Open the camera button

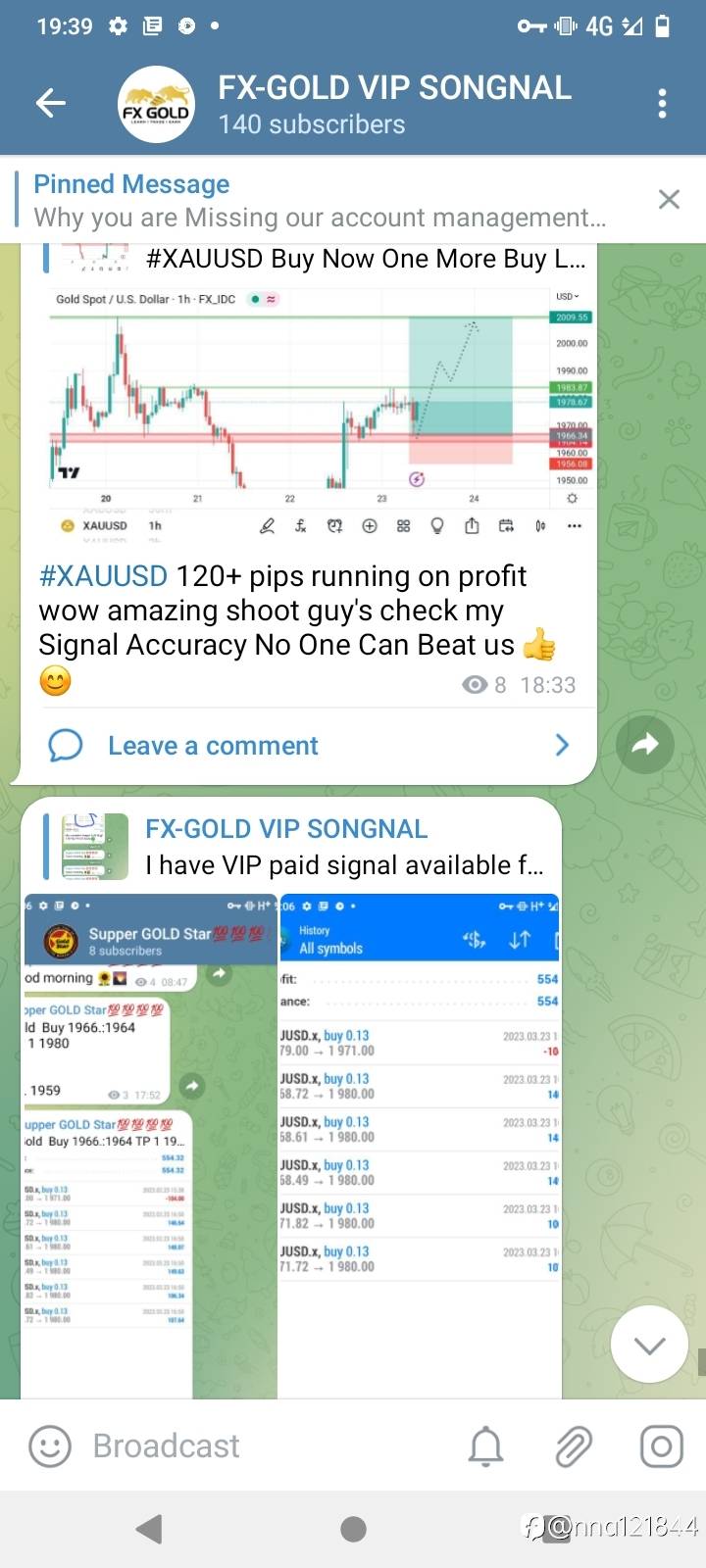pos(661,1446)
